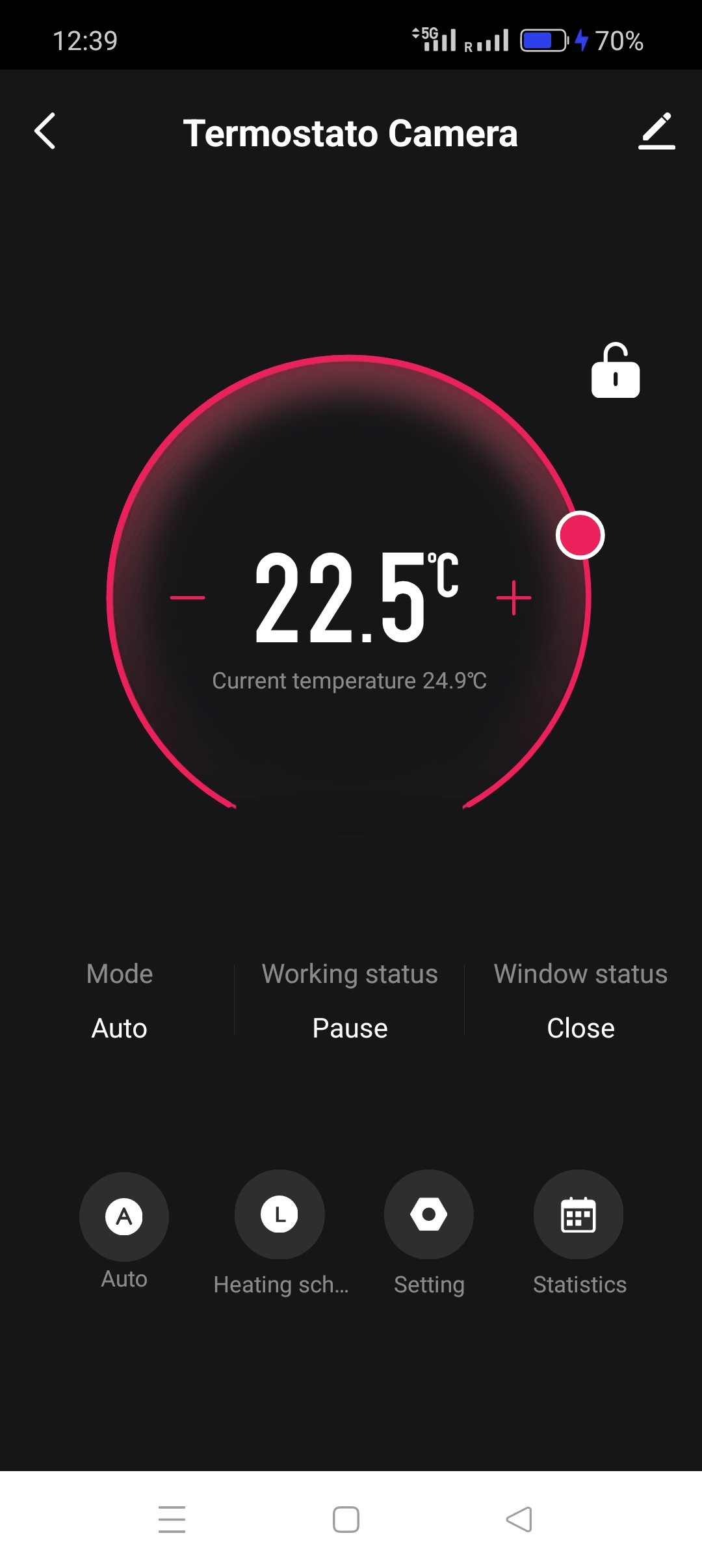Go to the system home screen
Viewport: 702px width, 1568px height.
346,1519
